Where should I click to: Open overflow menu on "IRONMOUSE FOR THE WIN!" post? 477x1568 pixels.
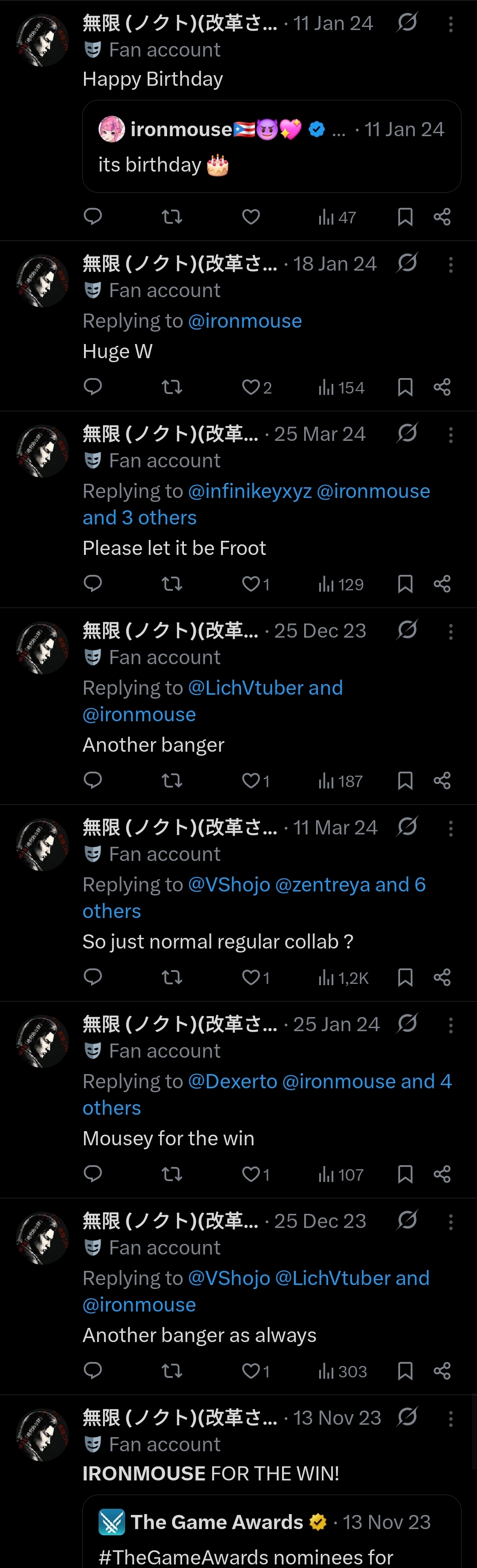click(451, 1418)
